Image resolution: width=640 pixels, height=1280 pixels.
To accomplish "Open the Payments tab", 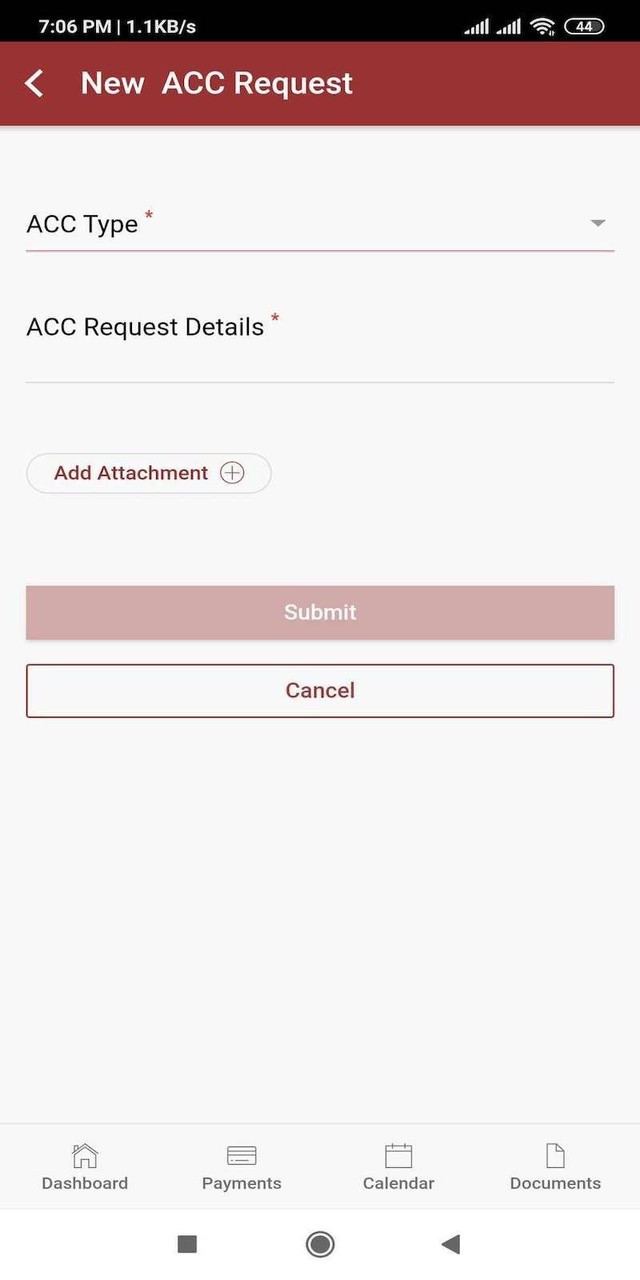I will (x=242, y=1167).
